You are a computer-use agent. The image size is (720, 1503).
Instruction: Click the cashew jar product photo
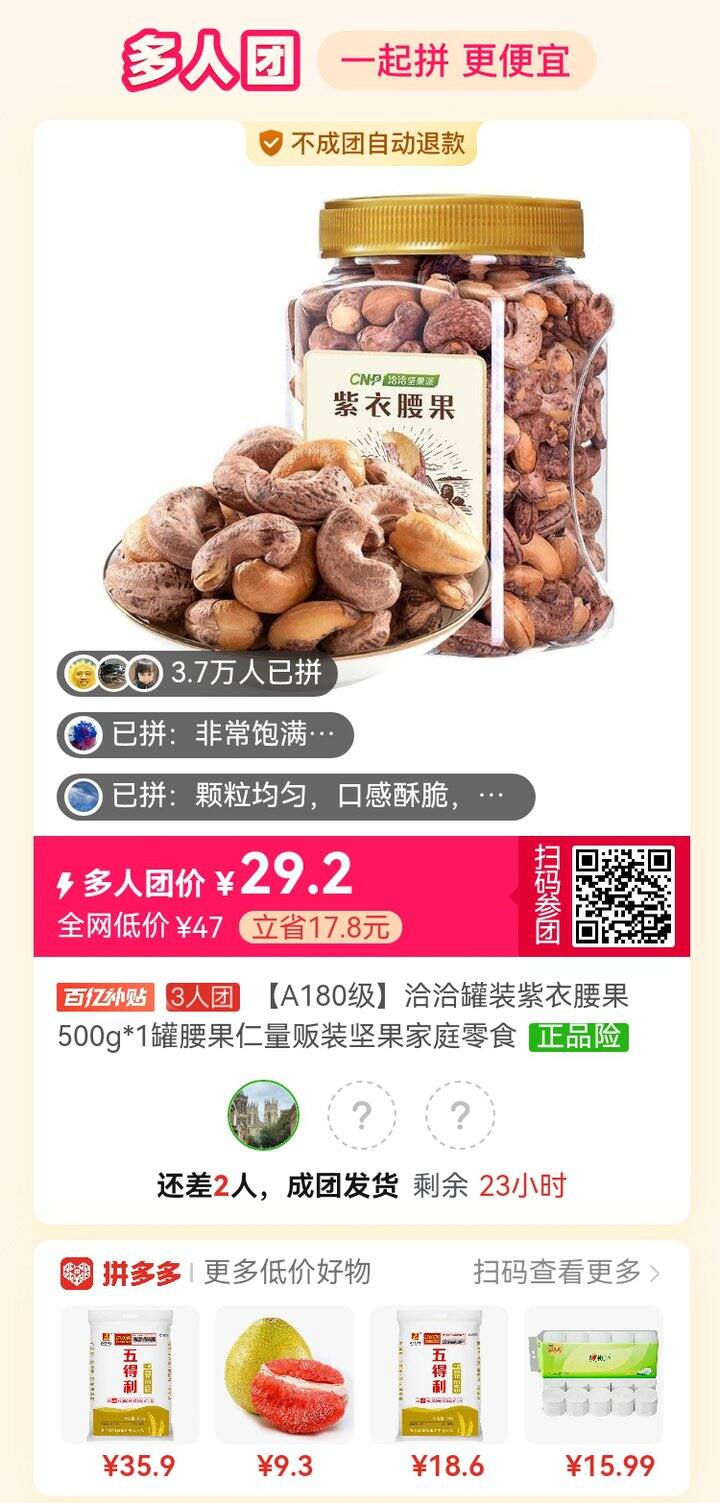click(x=400, y=420)
